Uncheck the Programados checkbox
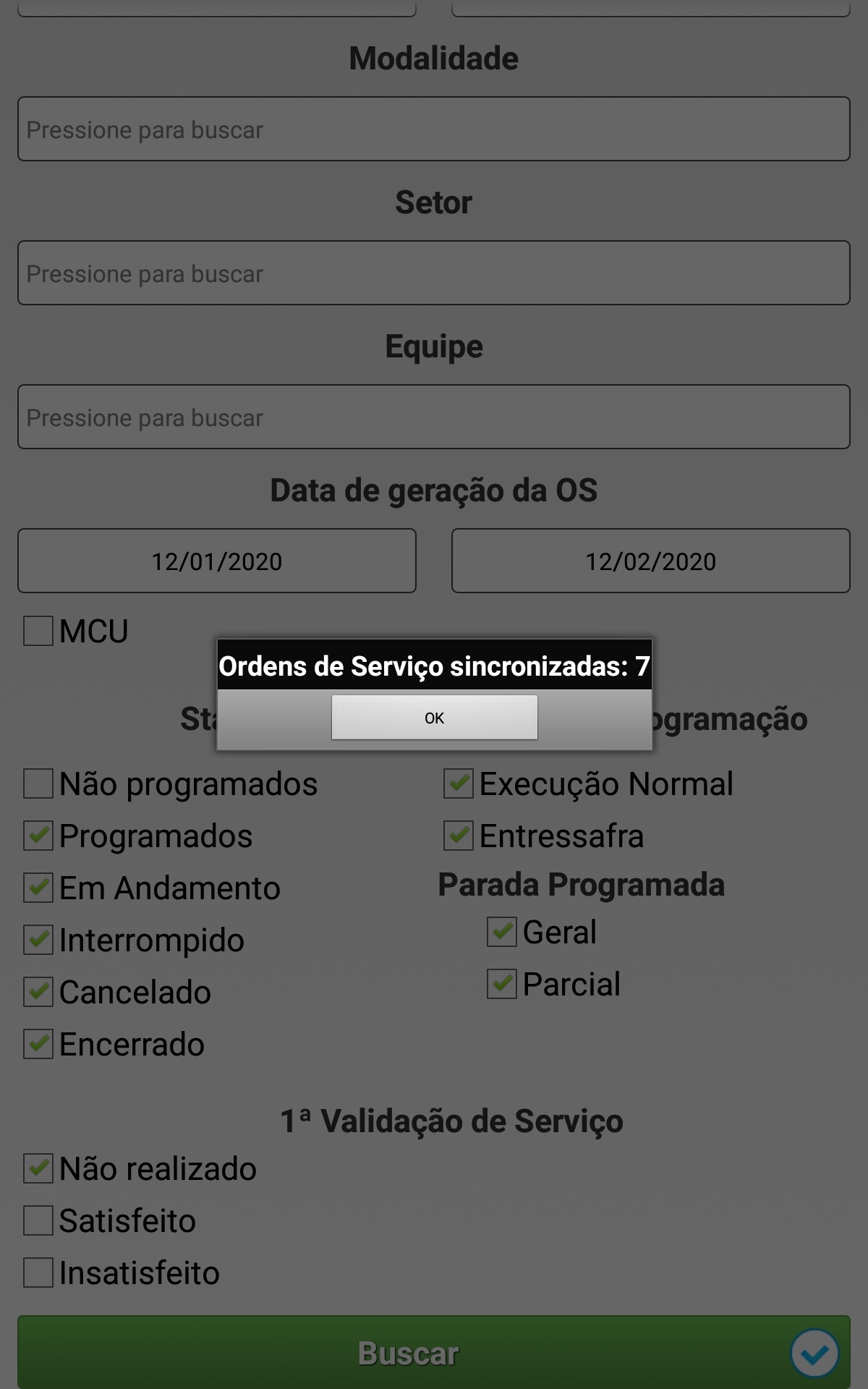 click(38, 836)
